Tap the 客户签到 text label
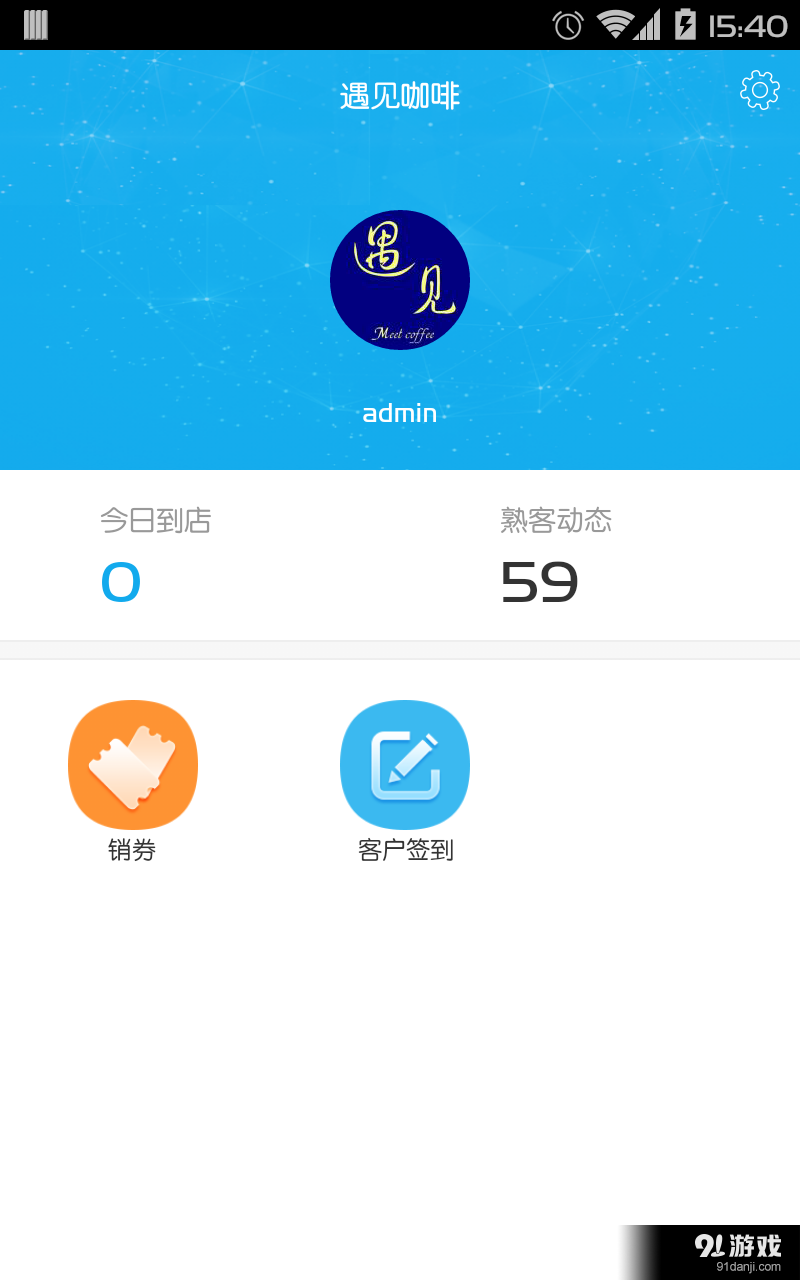Image resolution: width=800 pixels, height=1280 pixels. coord(404,850)
